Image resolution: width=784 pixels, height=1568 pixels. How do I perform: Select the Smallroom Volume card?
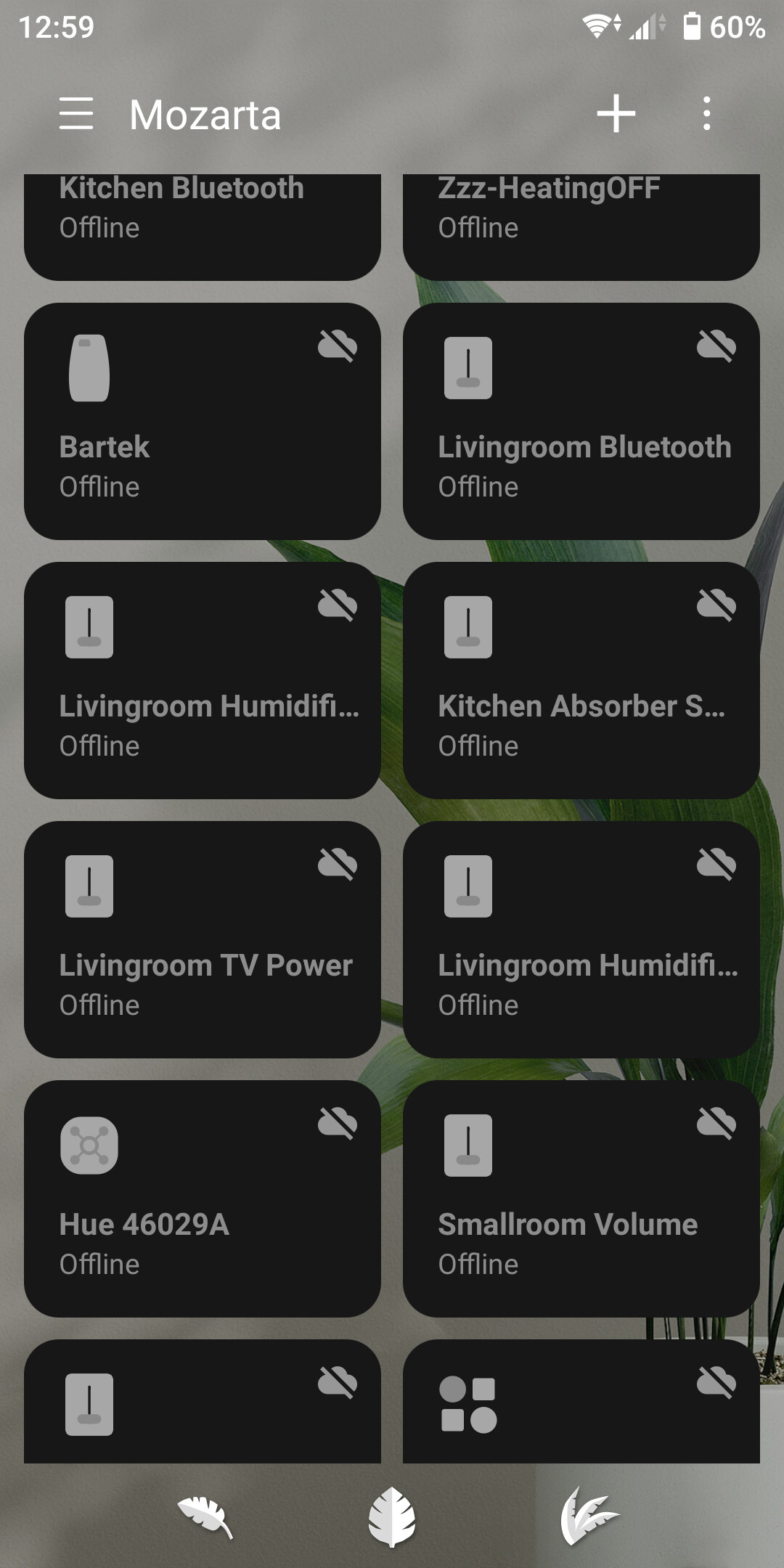click(x=581, y=1199)
